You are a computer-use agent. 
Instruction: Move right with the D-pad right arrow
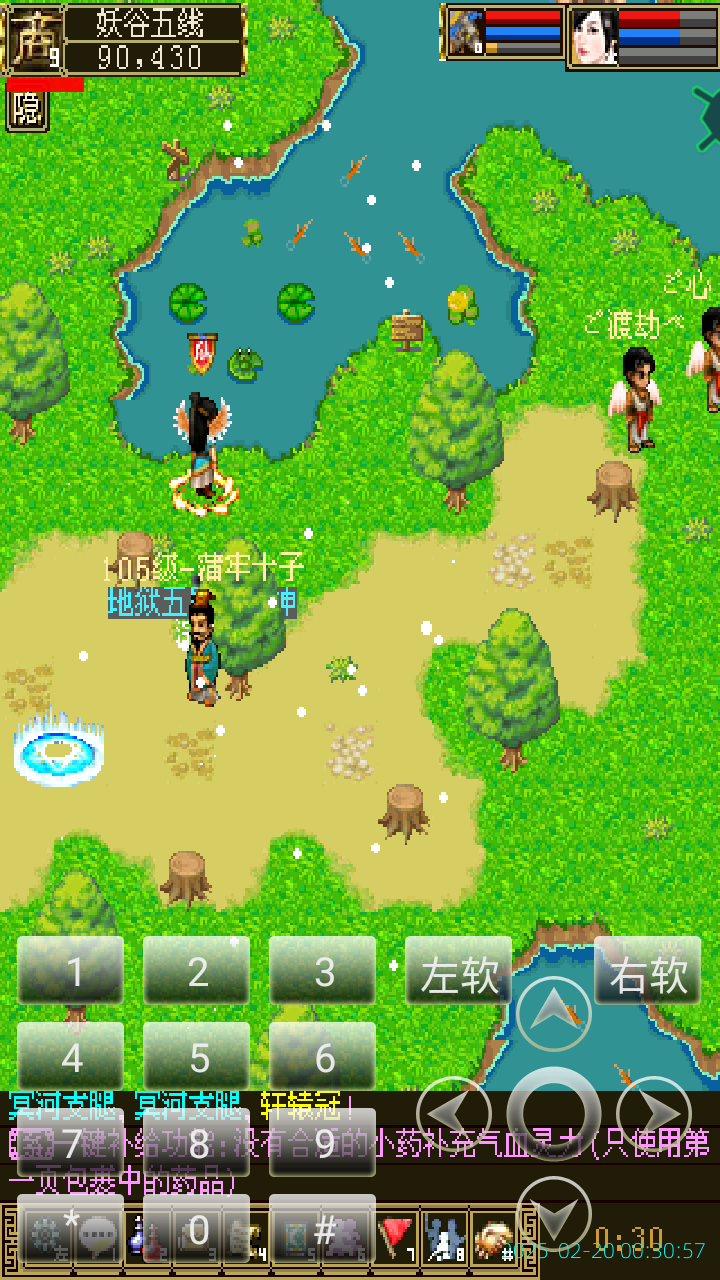[x=654, y=1113]
